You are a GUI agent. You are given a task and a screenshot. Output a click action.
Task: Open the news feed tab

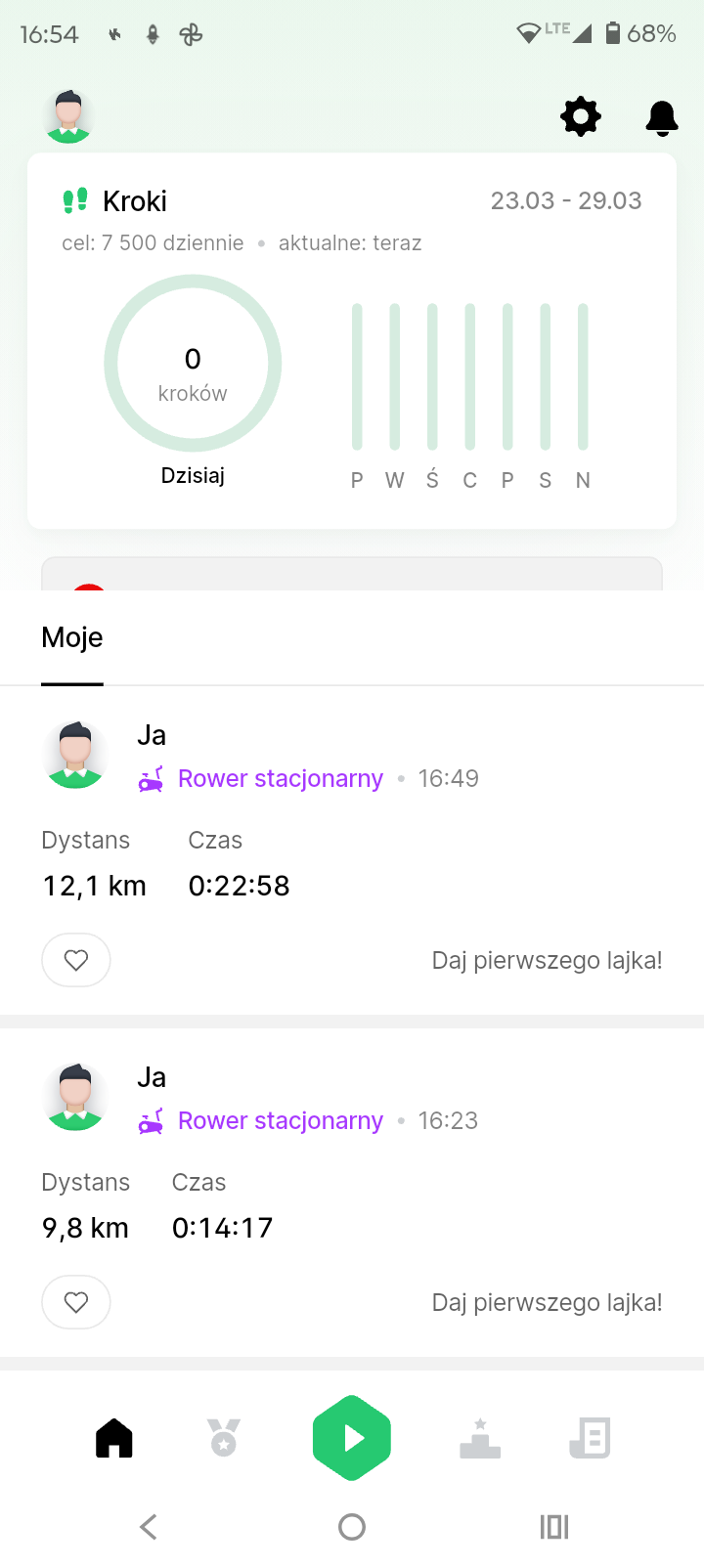pyautogui.click(x=590, y=1438)
